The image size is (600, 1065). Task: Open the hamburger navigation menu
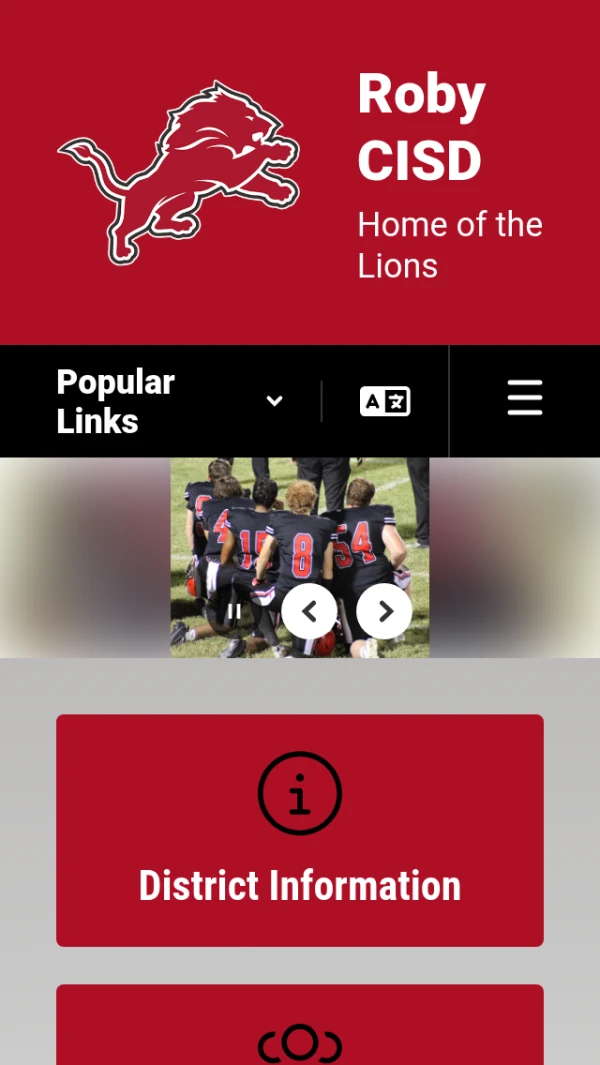(x=524, y=398)
